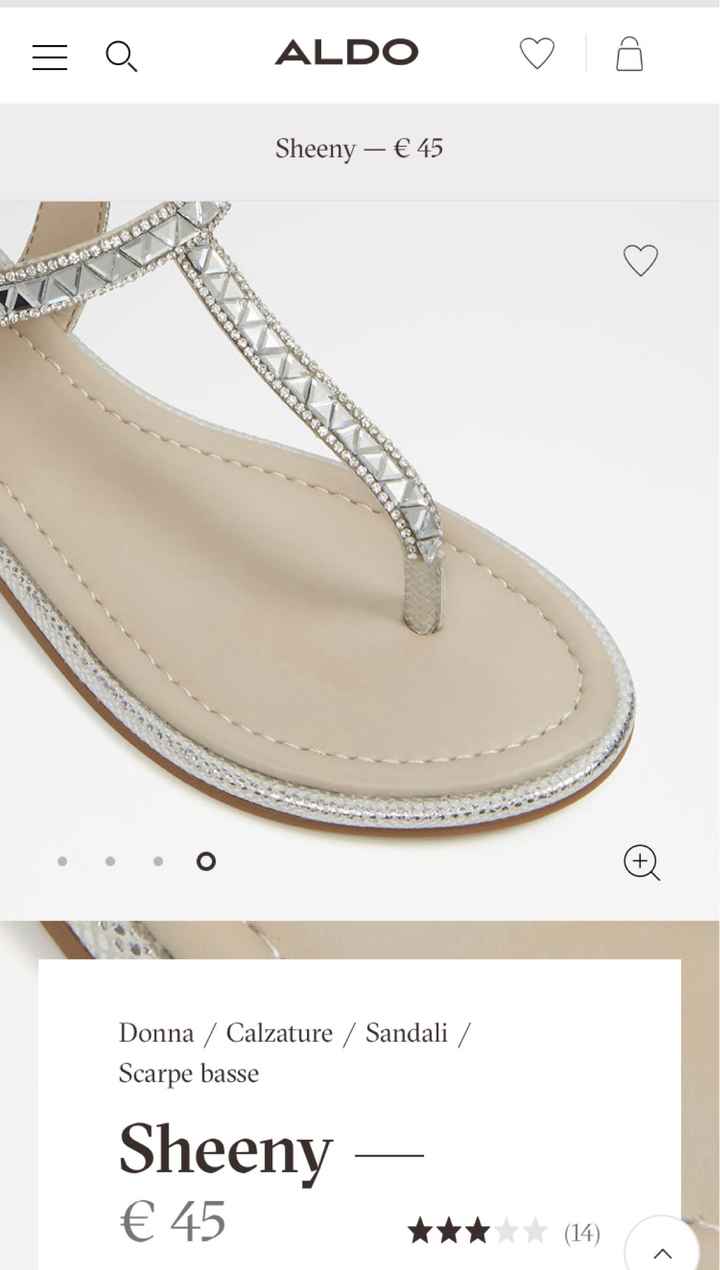Show the second product photo dot
This screenshot has width=720, height=1270.
pyautogui.click(x=110, y=861)
